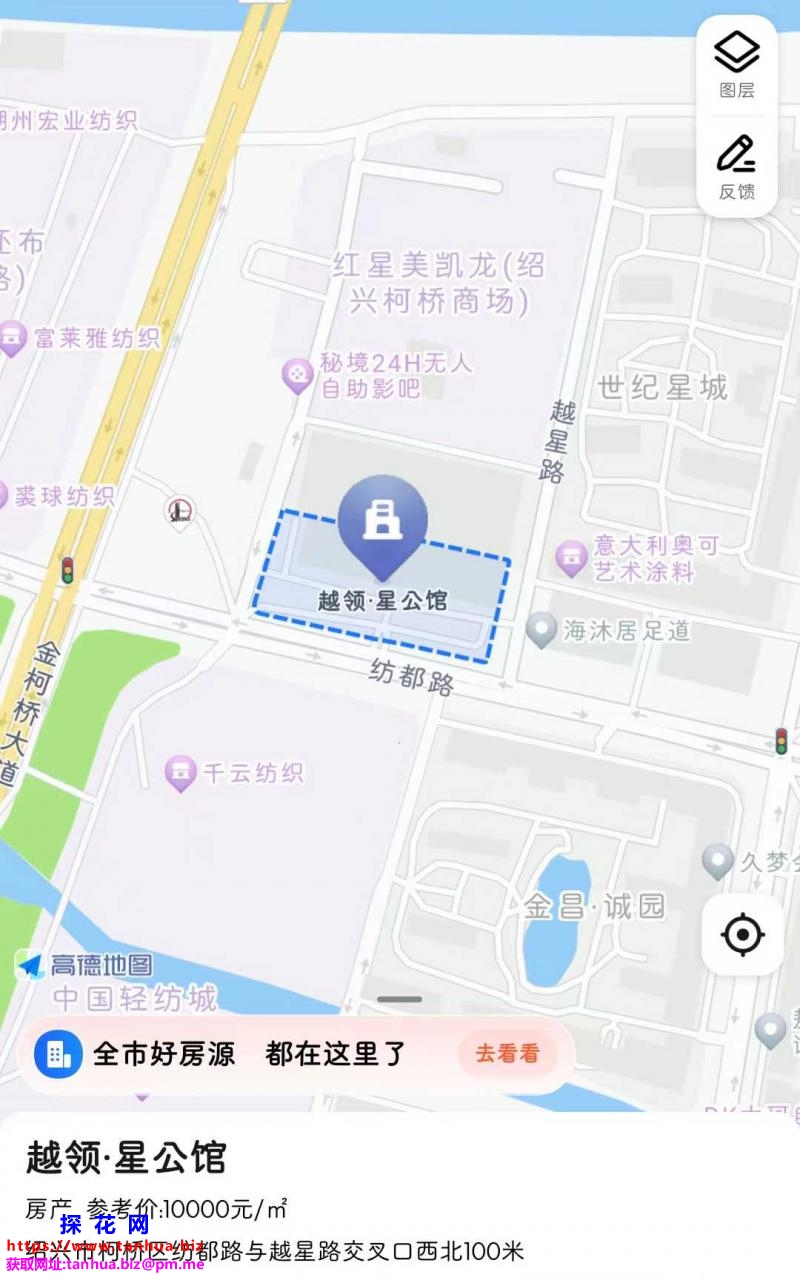Select 意大利奥可艺术涂料 map marker
800x1280 pixels.
[x=572, y=558]
